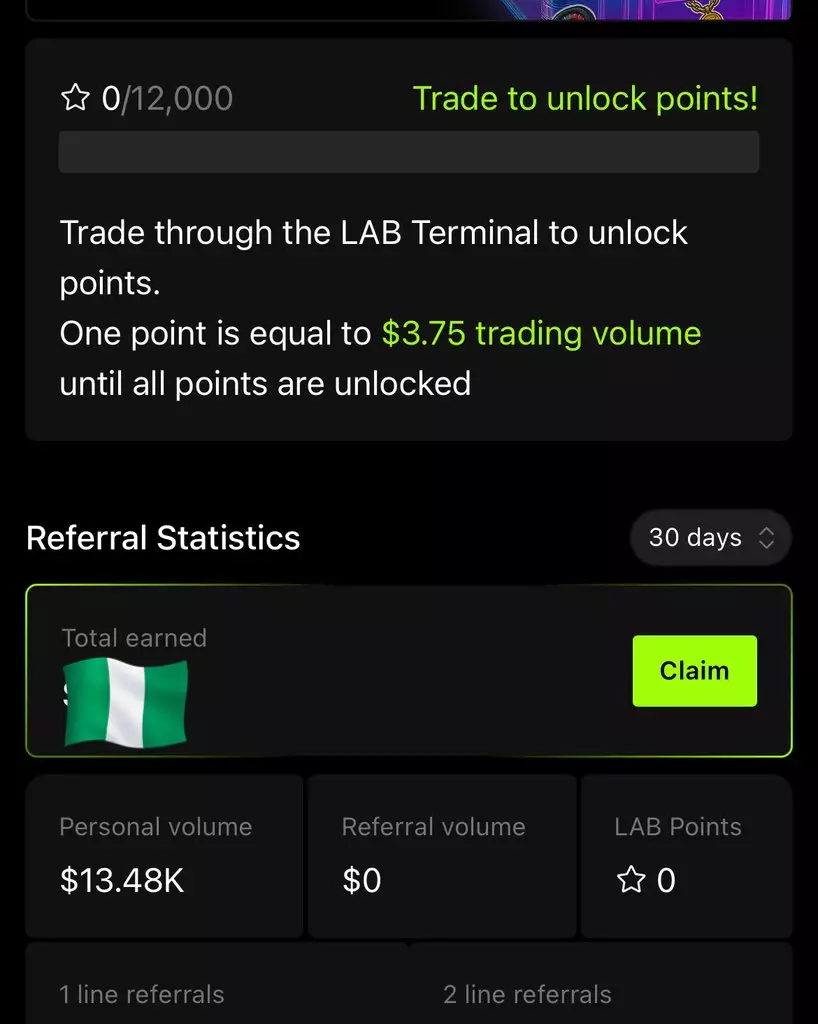Open the 30 days period dropdown
The height and width of the screenshot is (1024, 818).
pyautogui.click(x=710, y=538)
